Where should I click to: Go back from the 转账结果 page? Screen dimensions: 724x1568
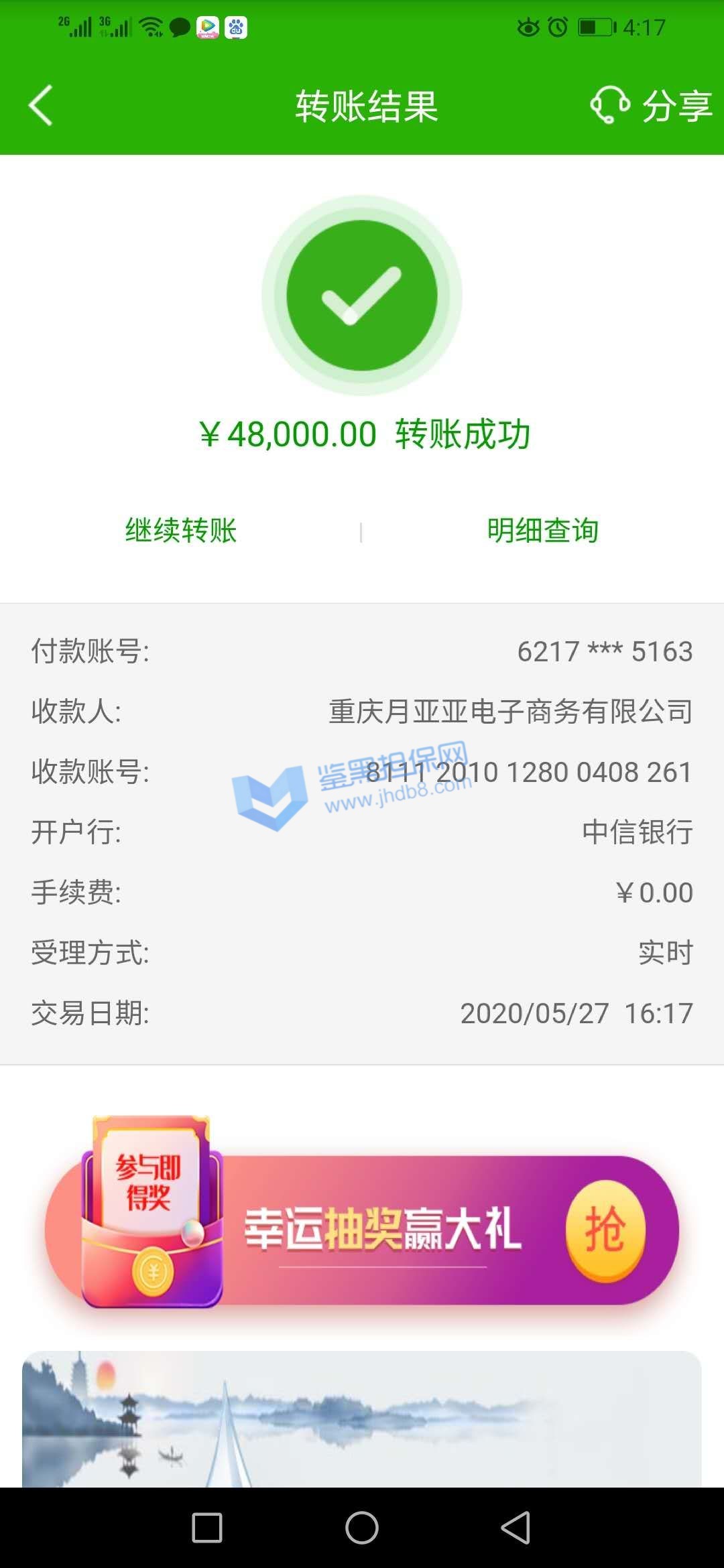coord(40,106)
